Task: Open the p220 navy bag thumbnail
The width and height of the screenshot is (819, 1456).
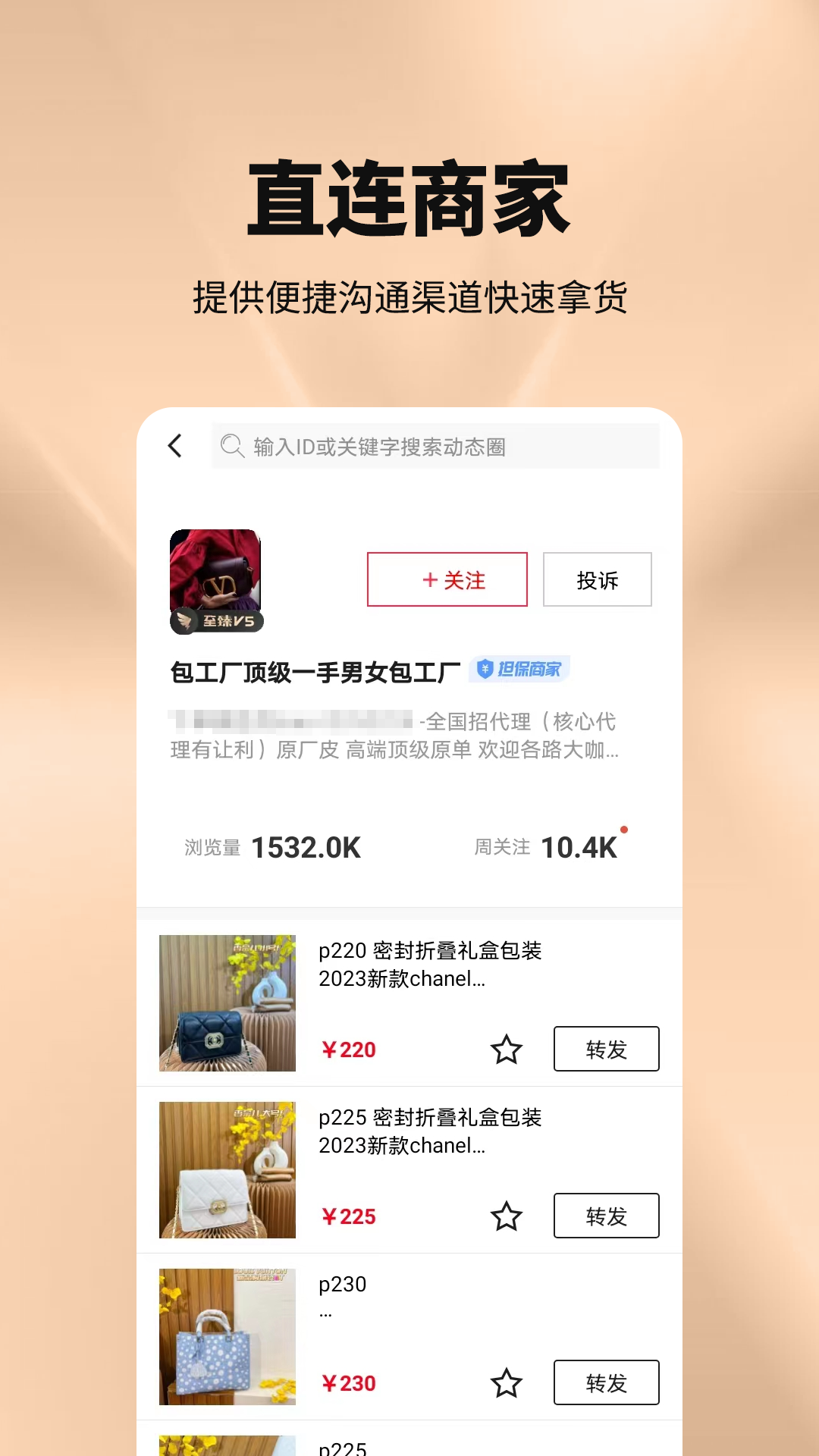Action: coord(227,1003)
